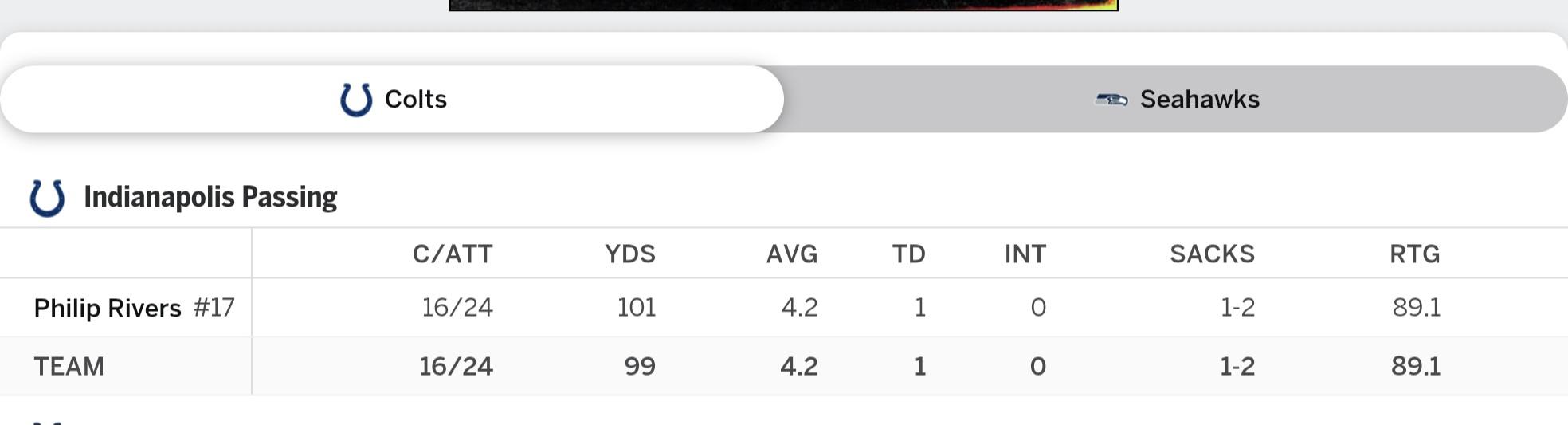Select the Colts team tab
Viewport: 1568px width, 425px height.
click(x=393, y=100)
